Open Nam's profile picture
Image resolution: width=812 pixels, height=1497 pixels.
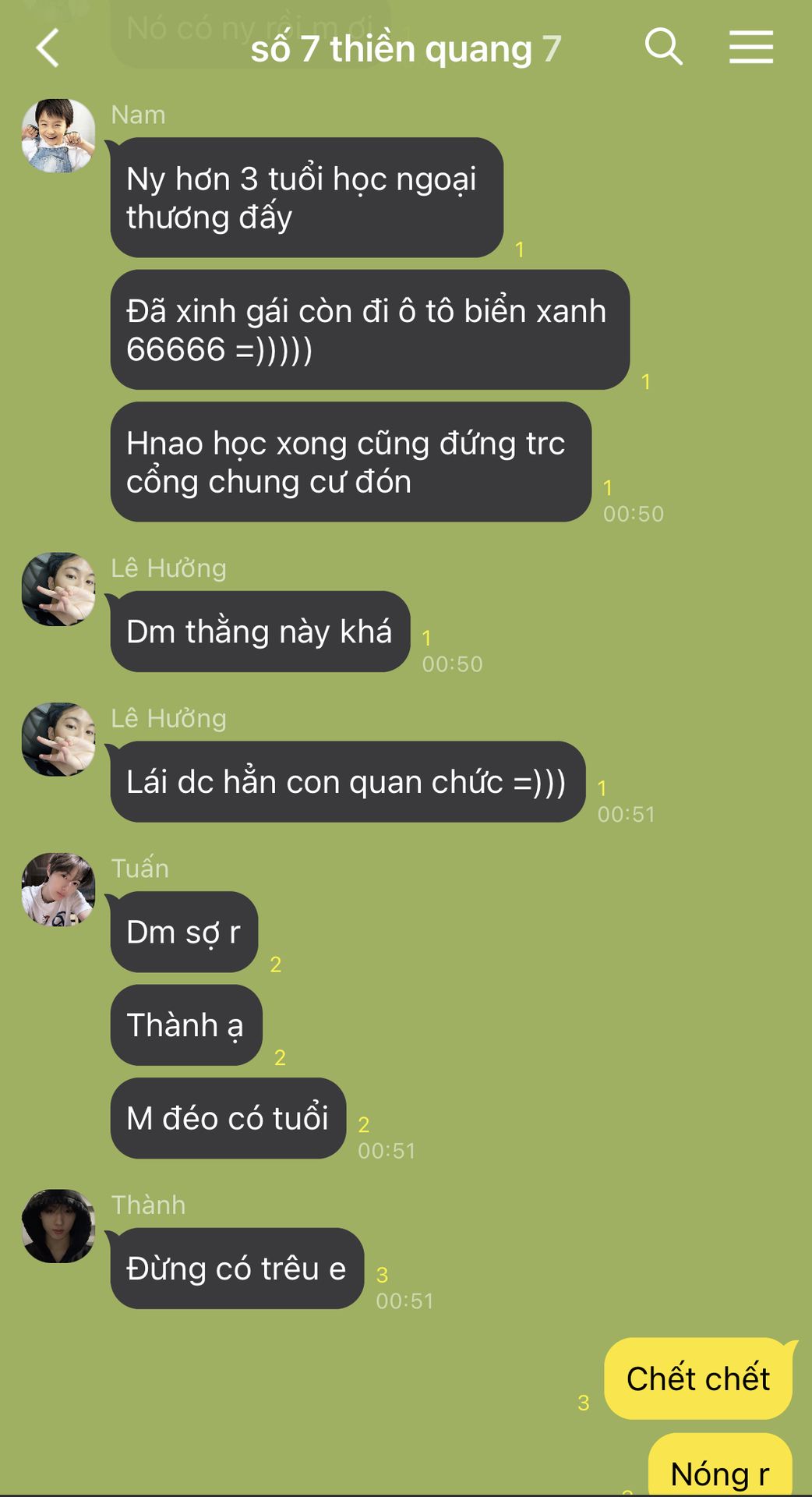point(58,136)
